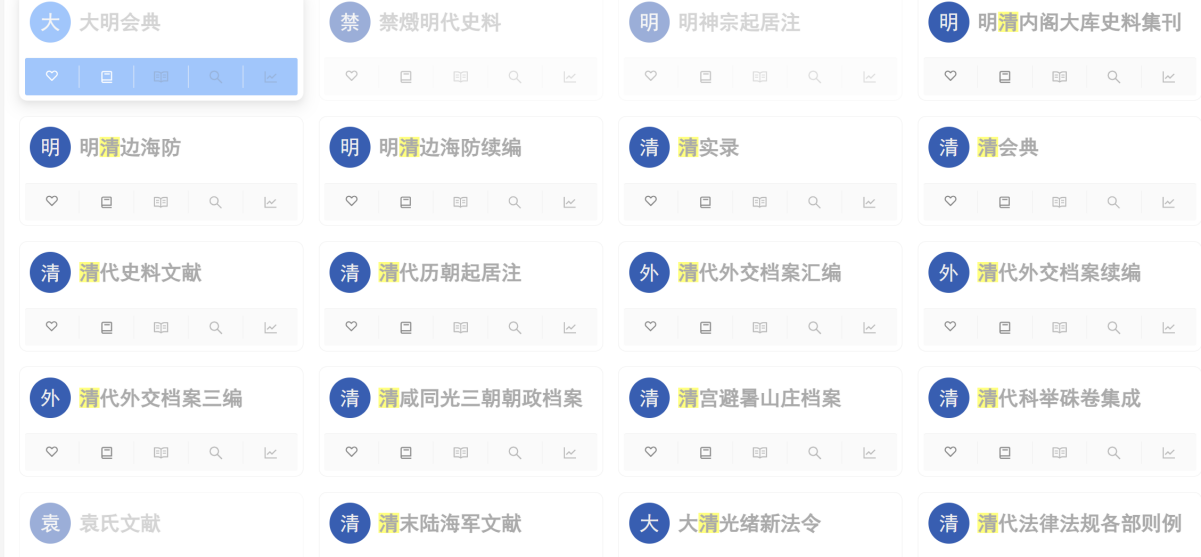The width and height of the screenshot is (1201, 557).
Task: Open the 清代法律法规各部则例 collection
Action: (1079, 523)
